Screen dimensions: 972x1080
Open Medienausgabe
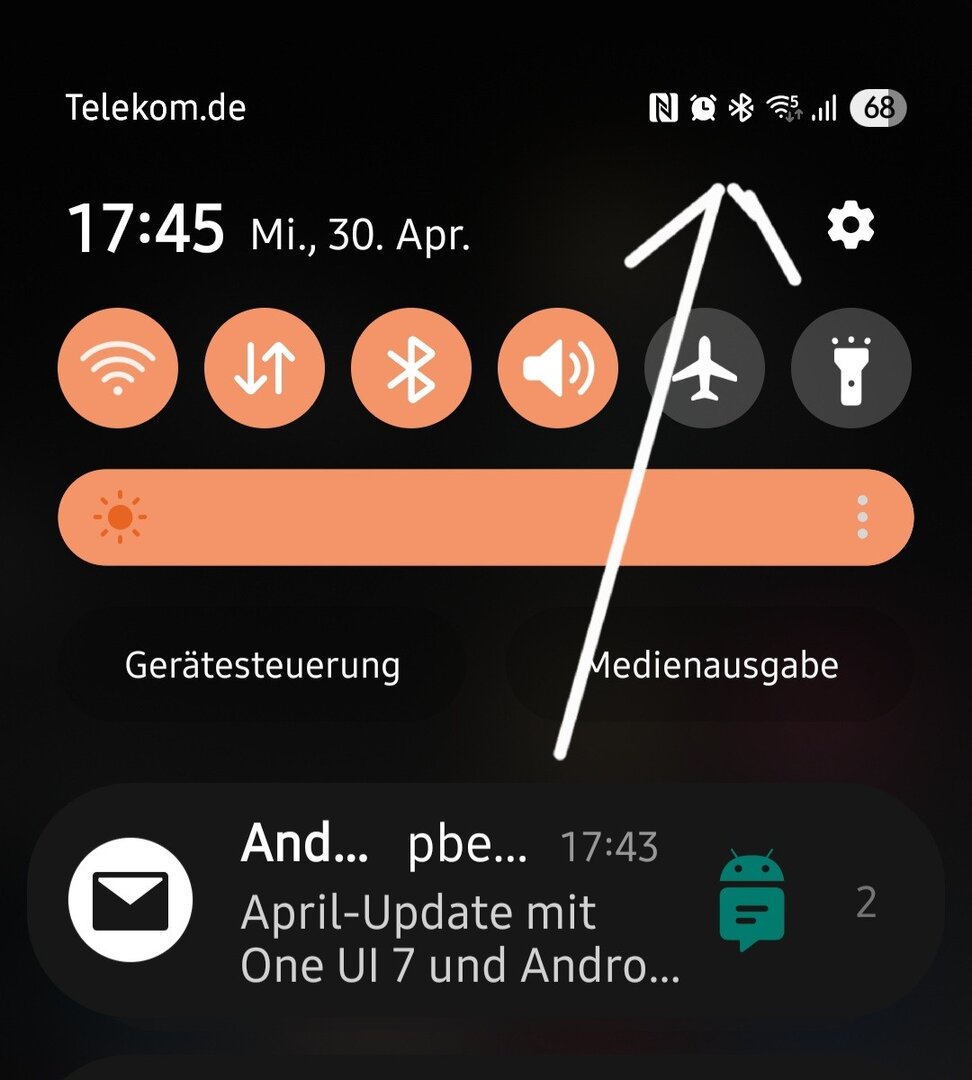[712, 665]
